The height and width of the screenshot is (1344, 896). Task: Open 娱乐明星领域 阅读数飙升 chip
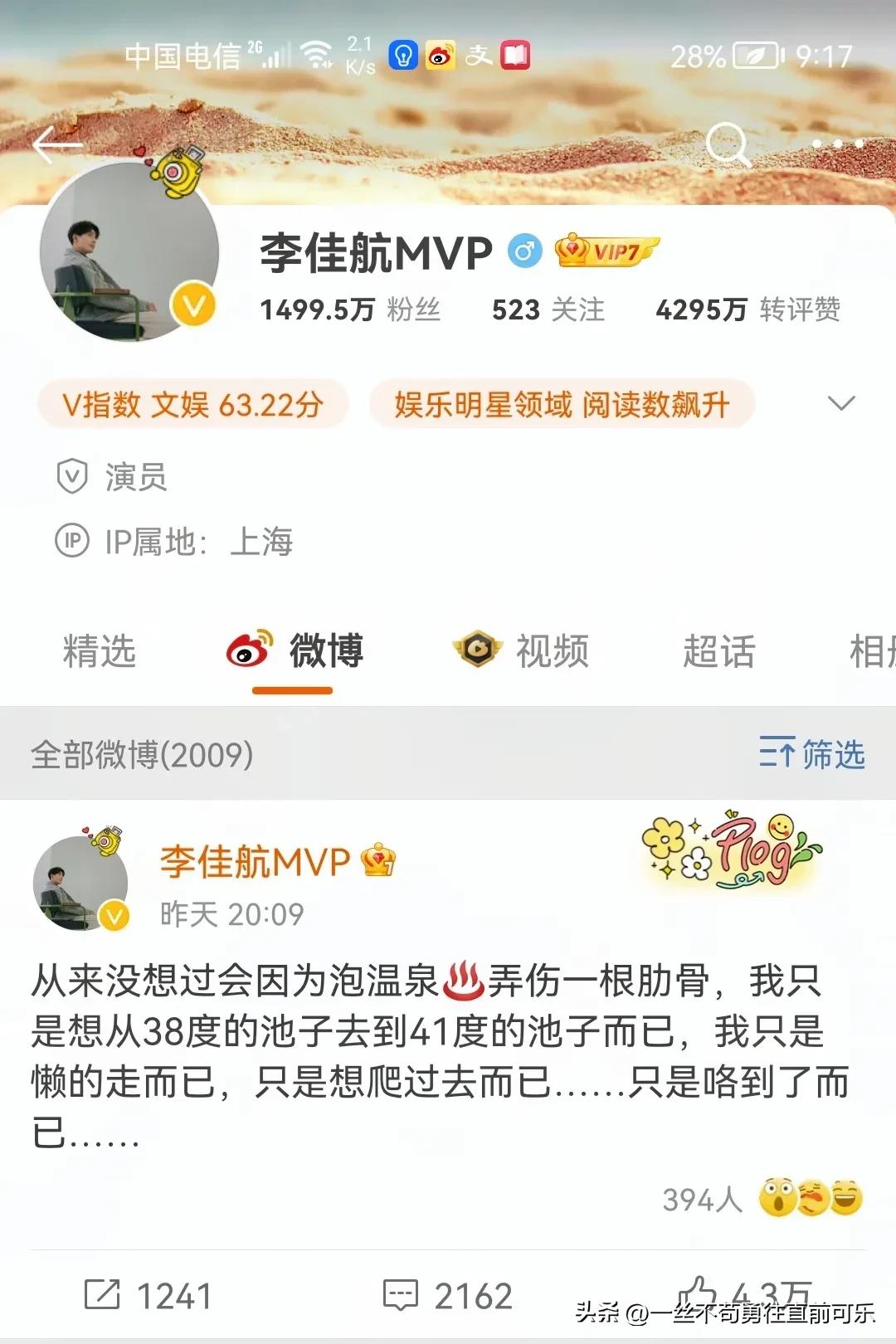pos(562,405)
